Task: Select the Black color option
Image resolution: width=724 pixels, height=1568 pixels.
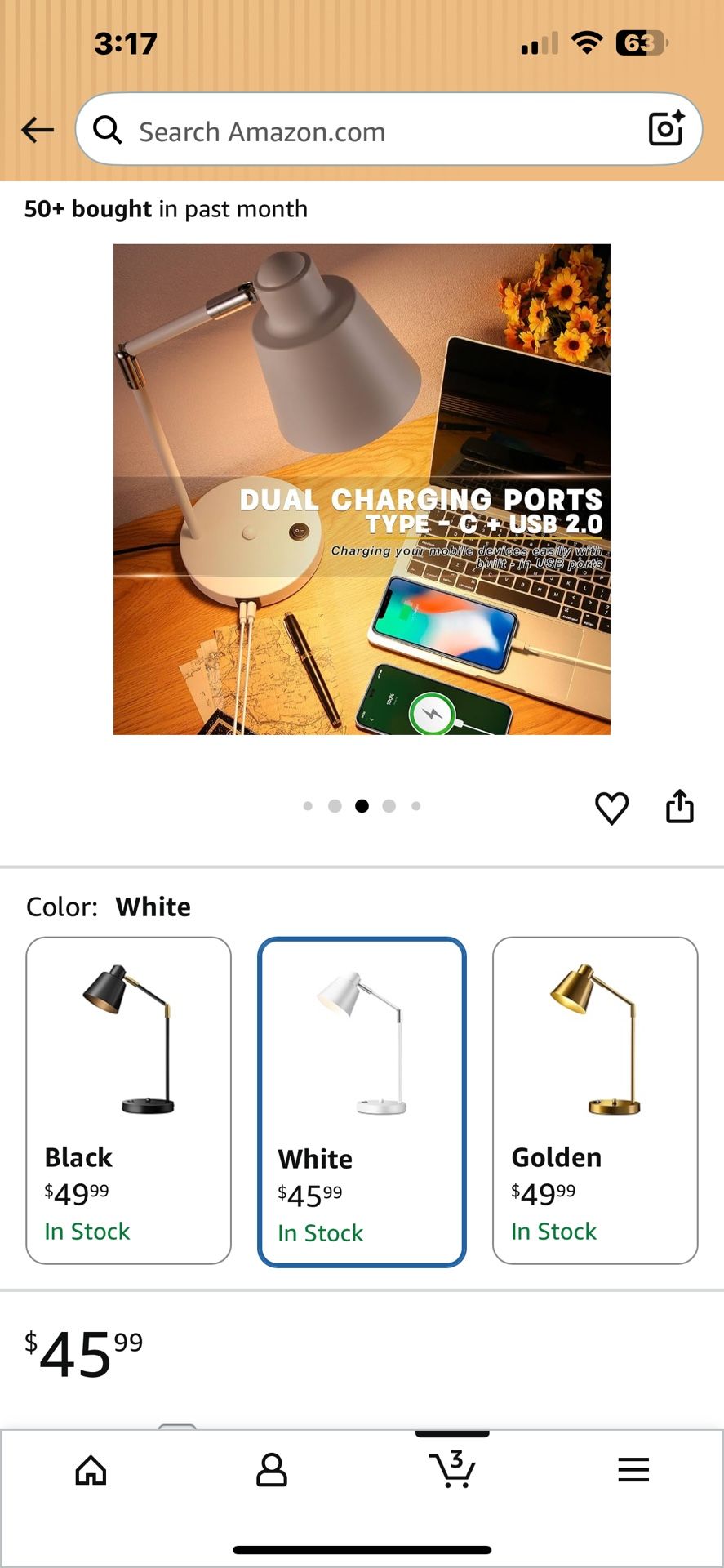Action: [x=129, y=1099]
